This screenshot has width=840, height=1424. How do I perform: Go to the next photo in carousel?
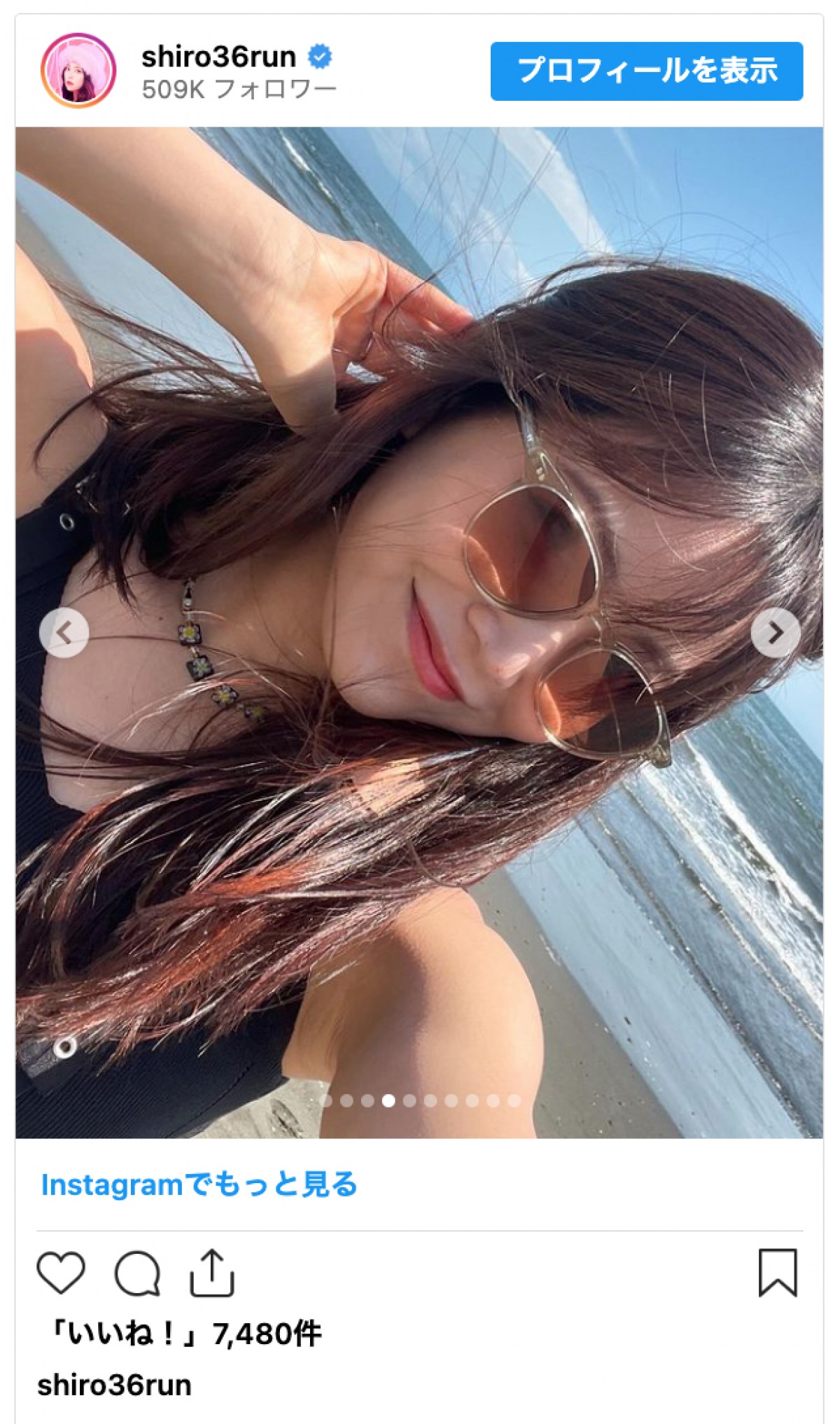coord(775,633)
